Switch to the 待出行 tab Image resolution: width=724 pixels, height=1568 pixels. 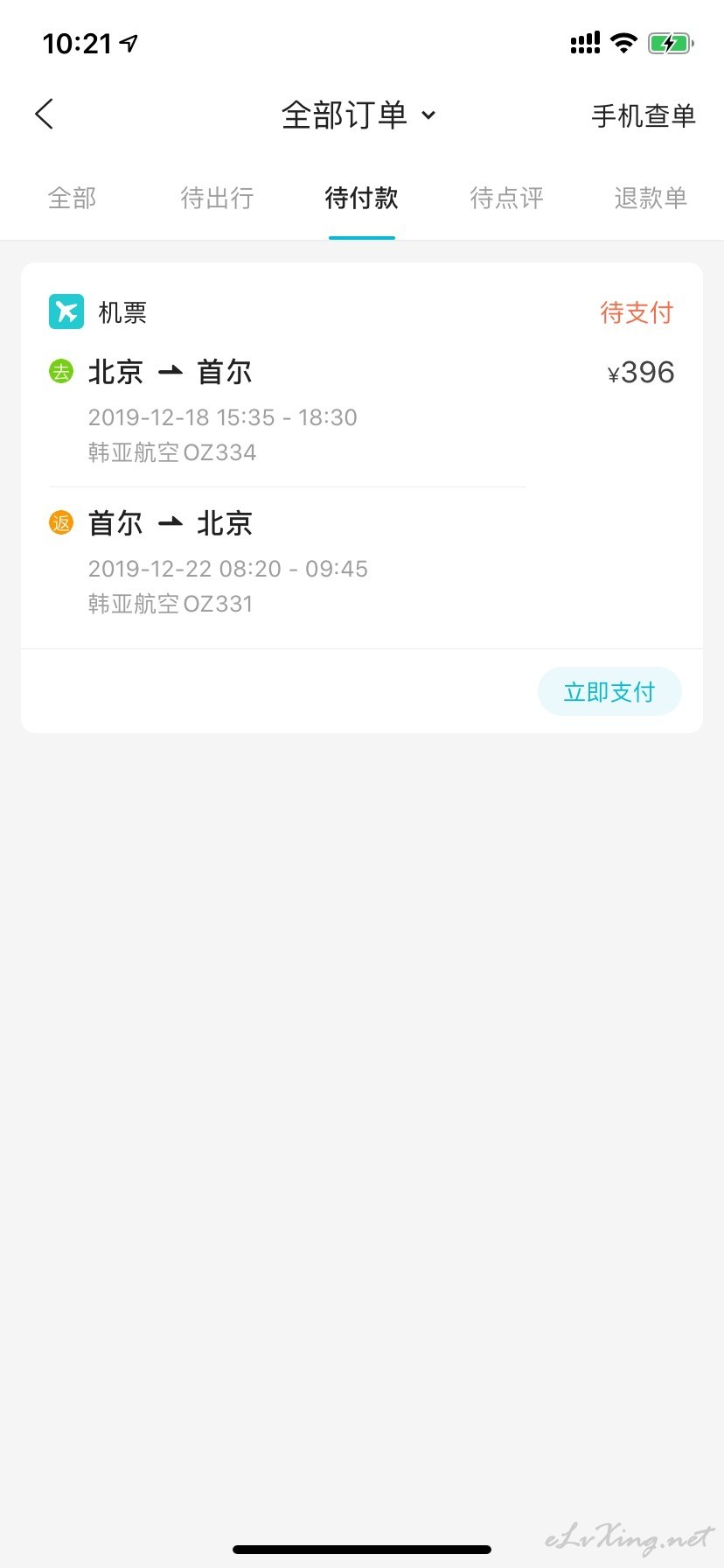tap(217, 198)
